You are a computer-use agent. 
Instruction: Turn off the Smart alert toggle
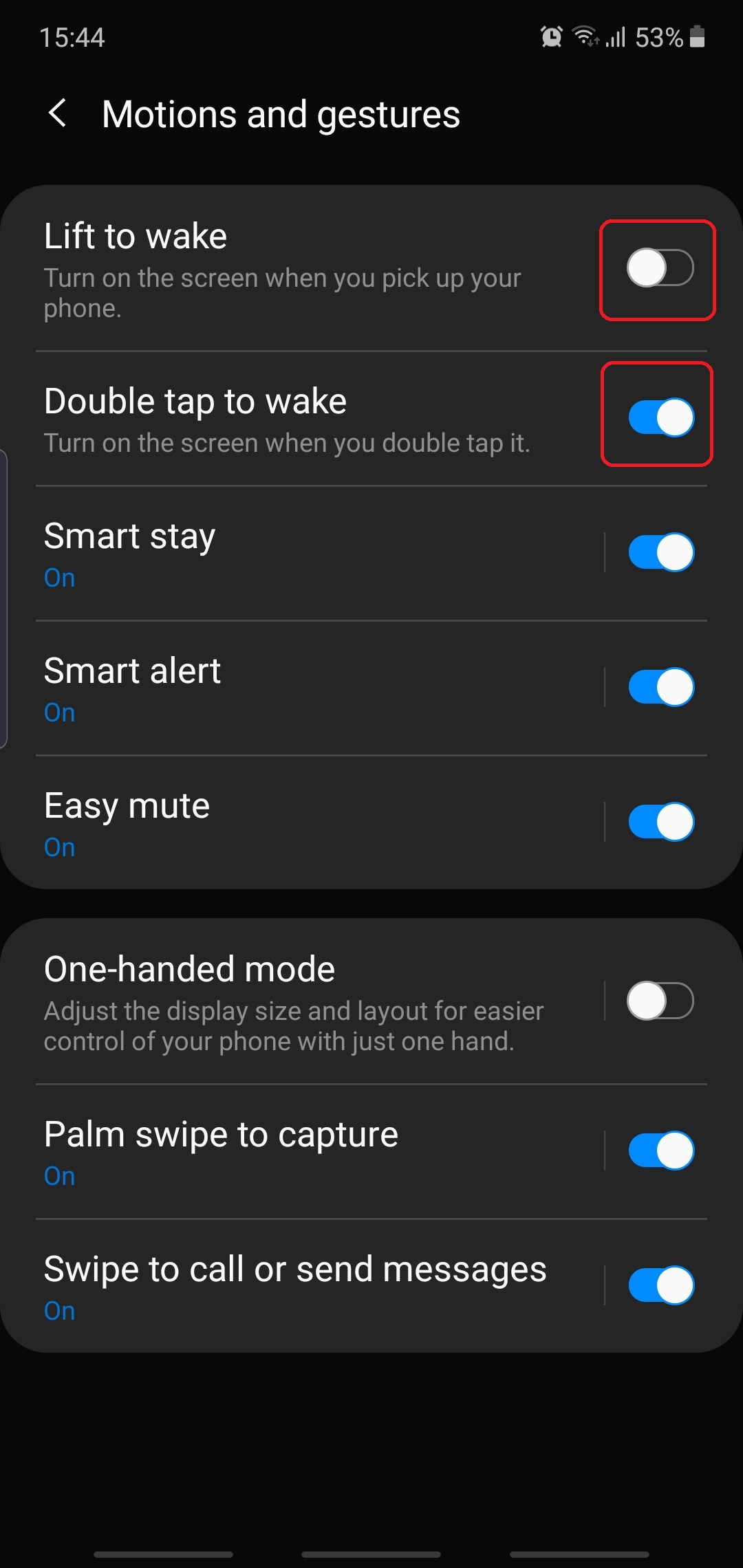660,687
